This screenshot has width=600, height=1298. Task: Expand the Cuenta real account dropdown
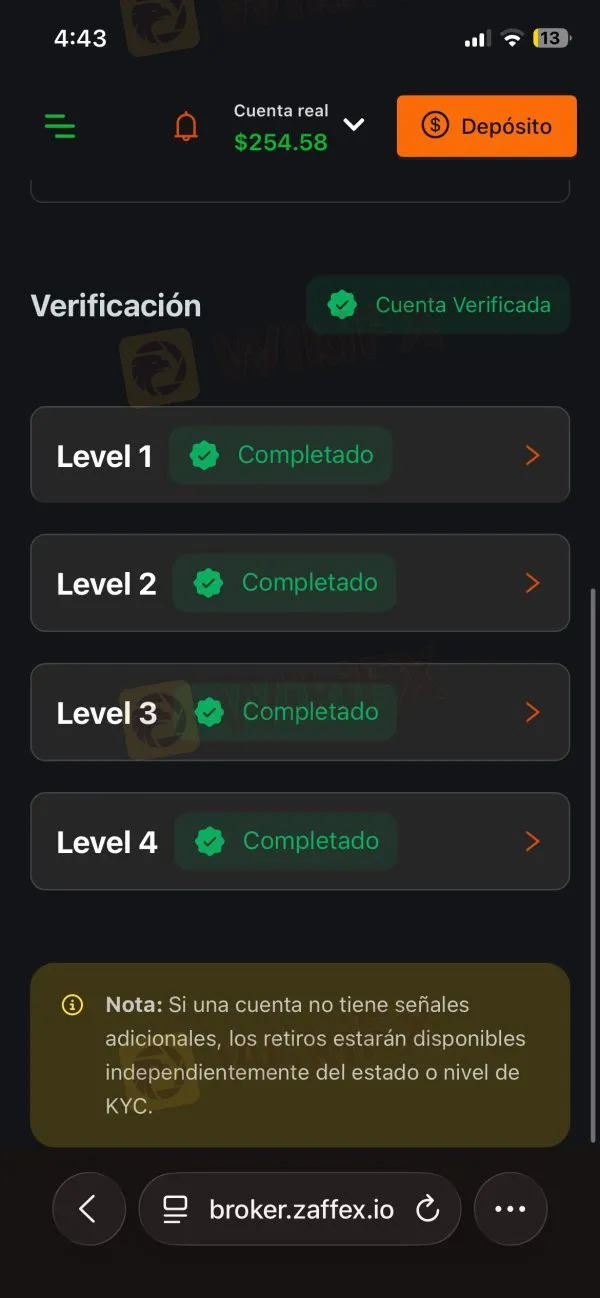coord(354,125)
